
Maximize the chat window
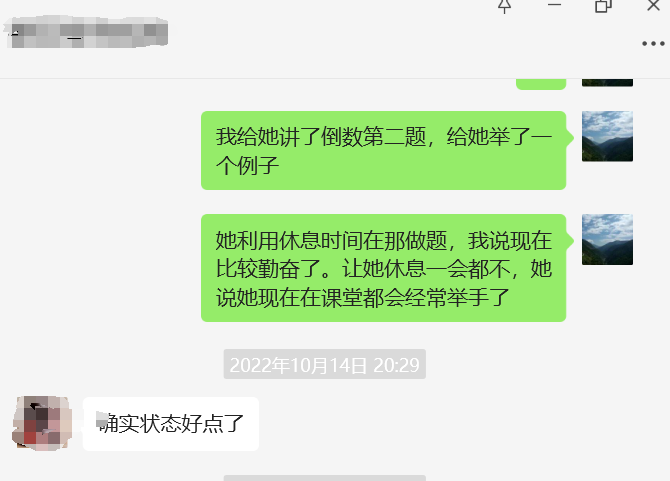[x=603, y=5]
